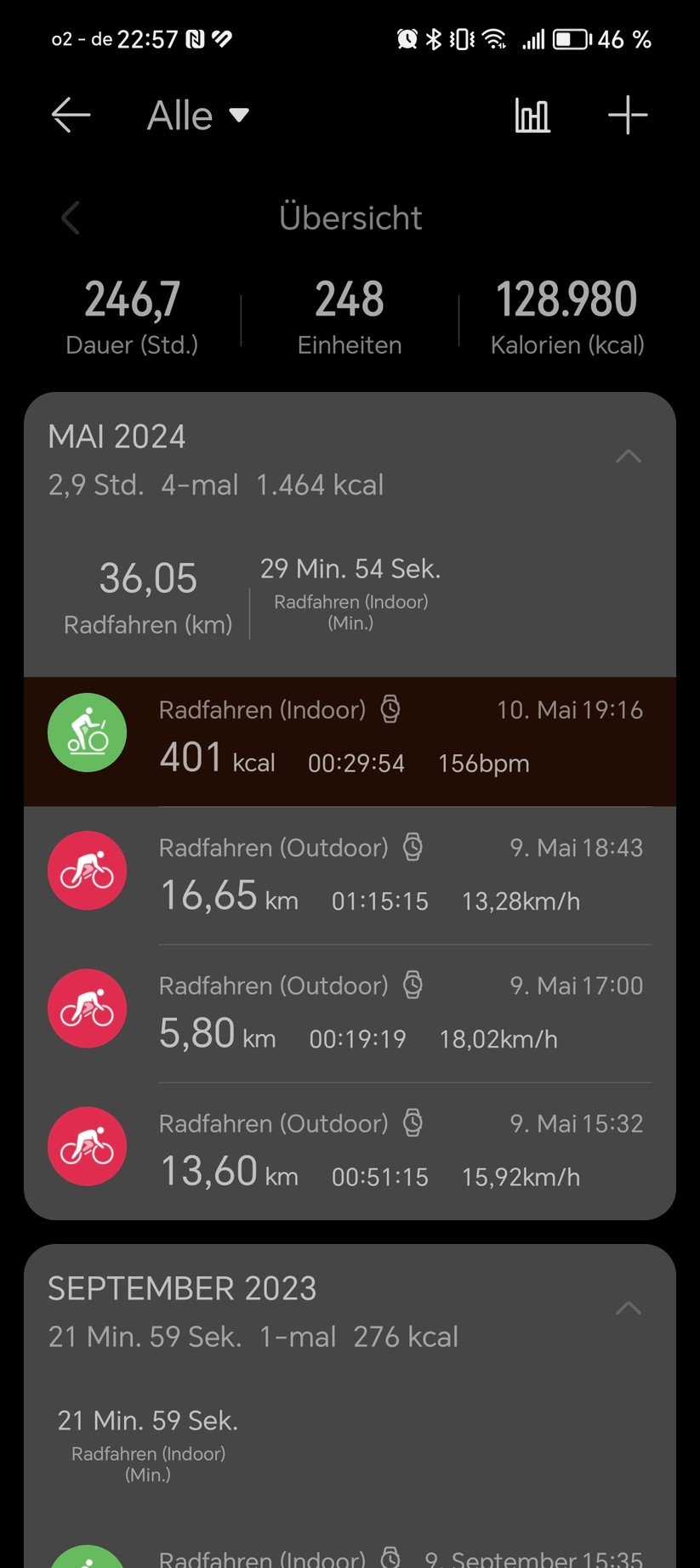Screen dimensions: 700x1568
Task: Collapse the MAI 2024 section
Action: (628, 457)
